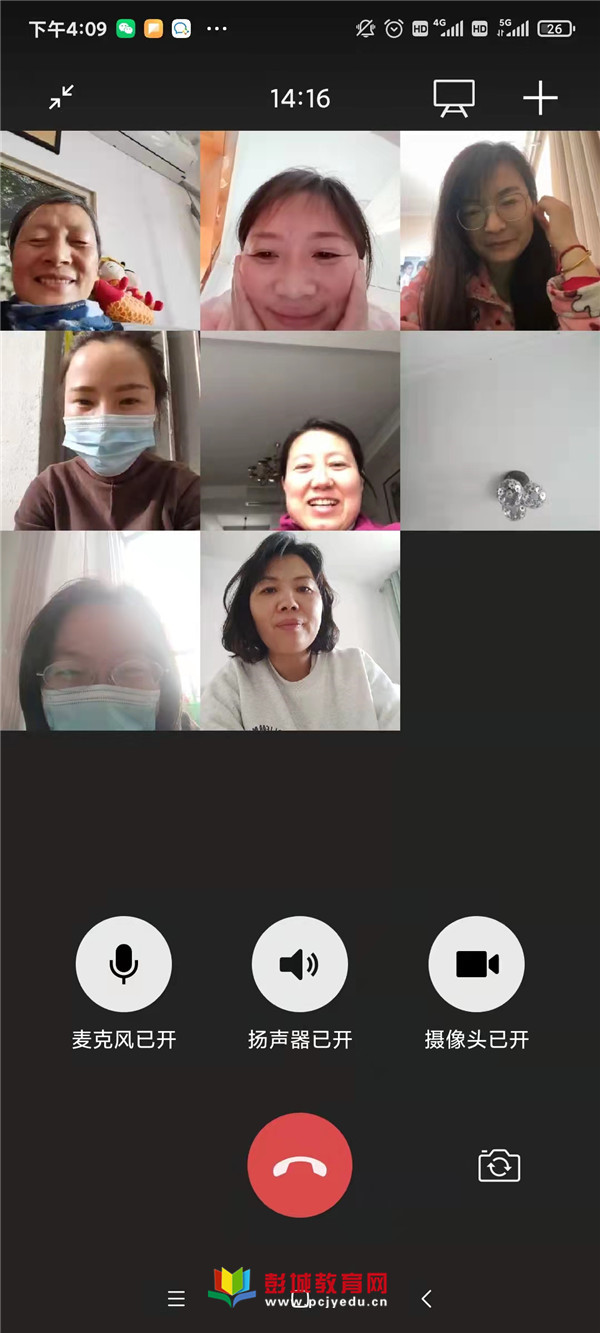The image size is (600, 1333).
Task: Open the tile showing a wall ornament
Action: [500, 430]
